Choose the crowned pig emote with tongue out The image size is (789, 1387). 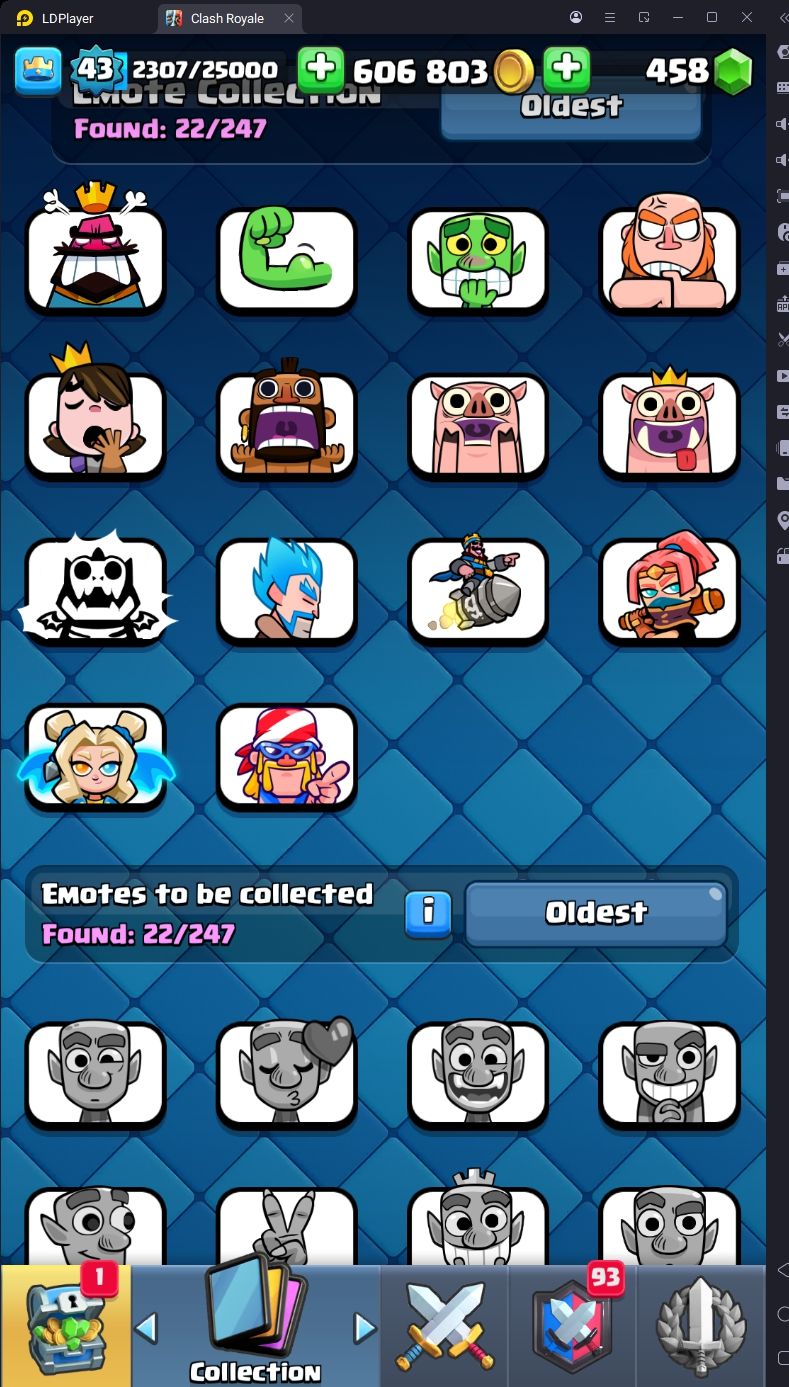[x=669, y=423]
